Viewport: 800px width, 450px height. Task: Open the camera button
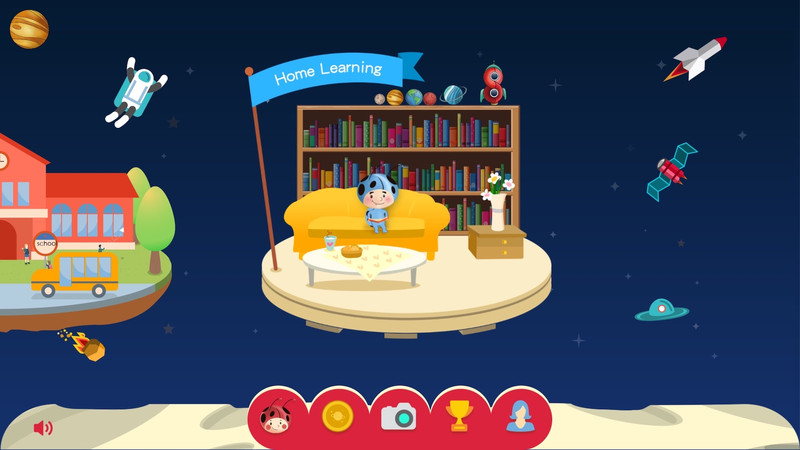tap(399, 417)
